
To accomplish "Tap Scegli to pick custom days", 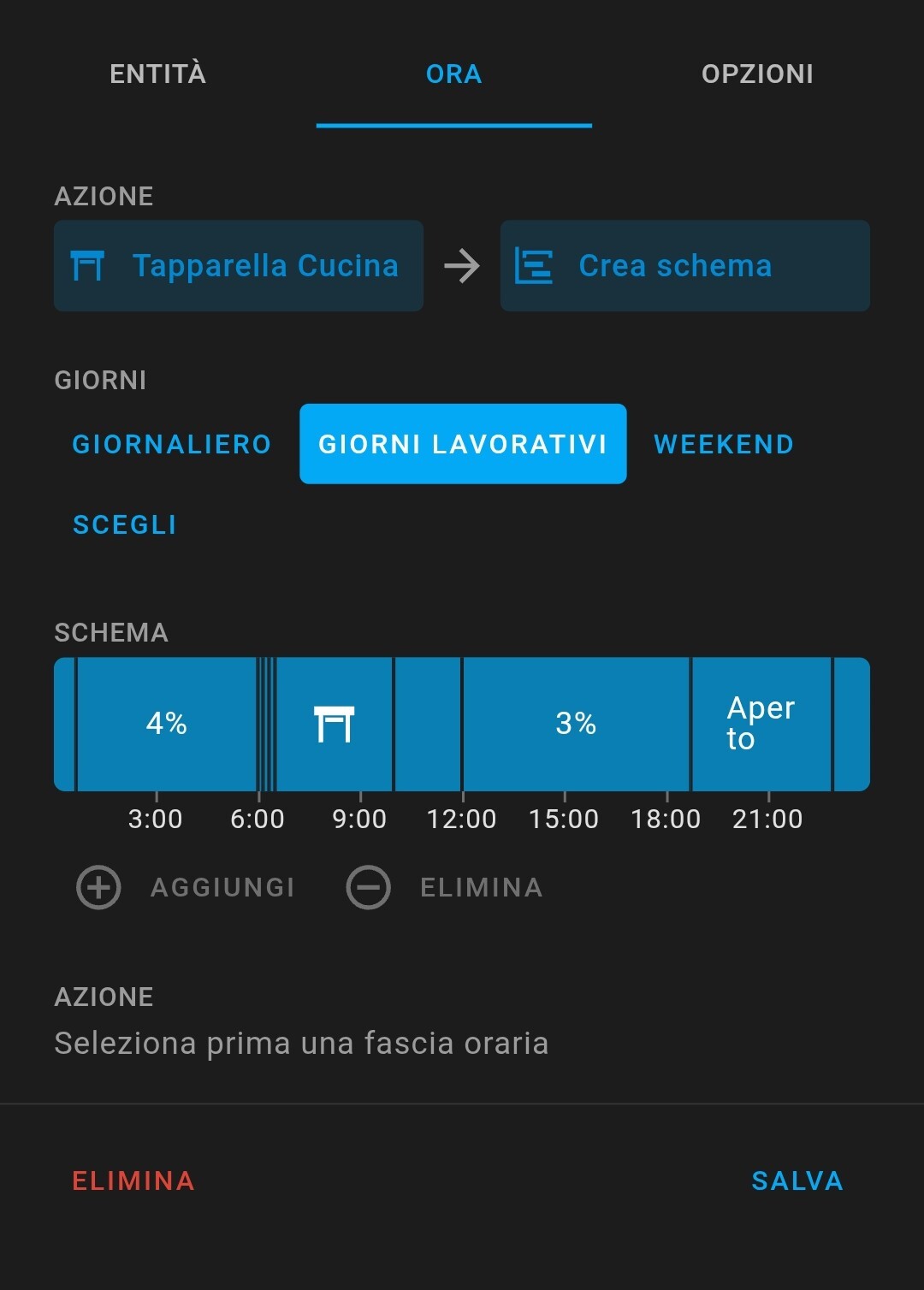I will pos(125,524).
